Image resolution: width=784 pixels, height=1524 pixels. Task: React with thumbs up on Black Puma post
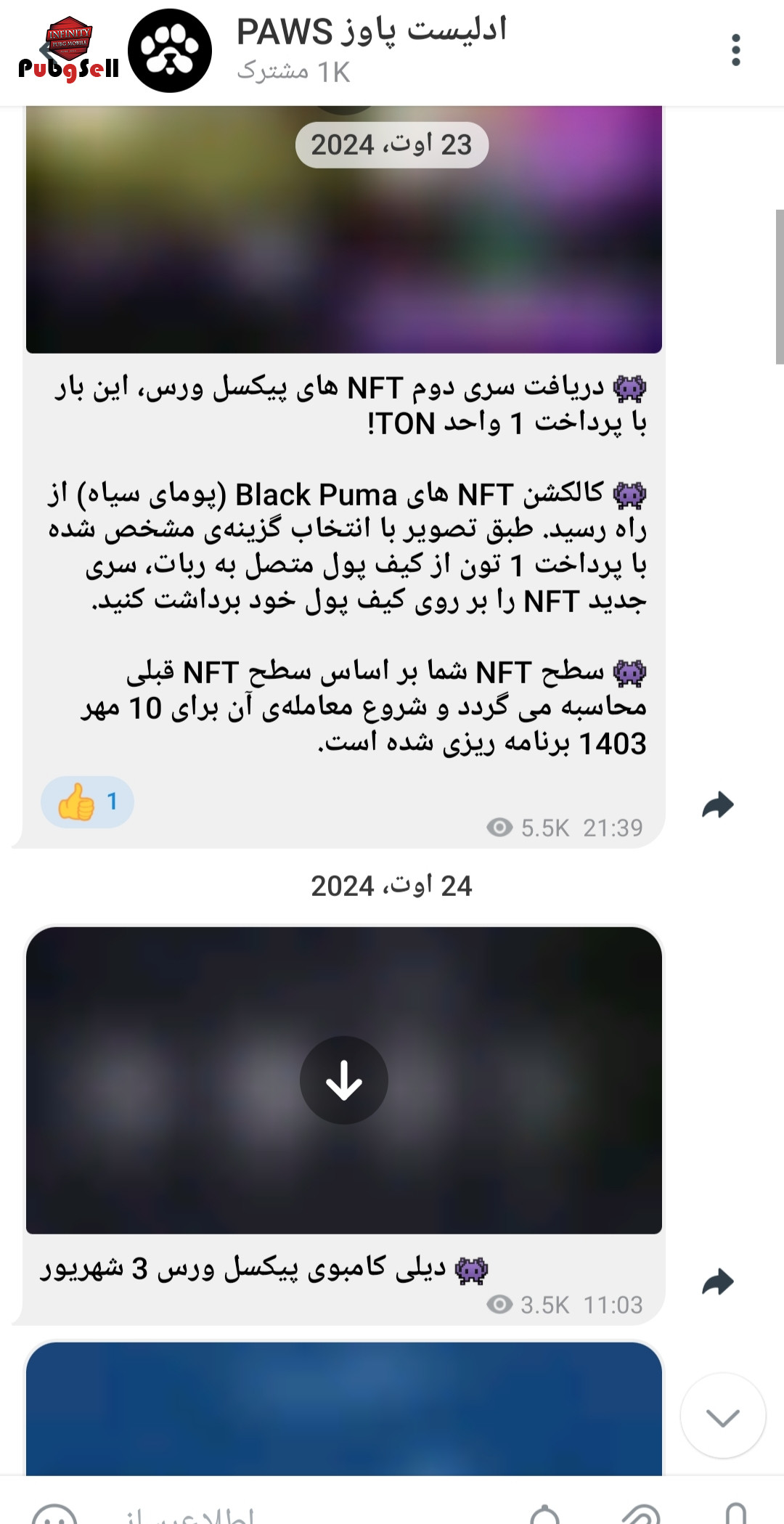(87, 802)
